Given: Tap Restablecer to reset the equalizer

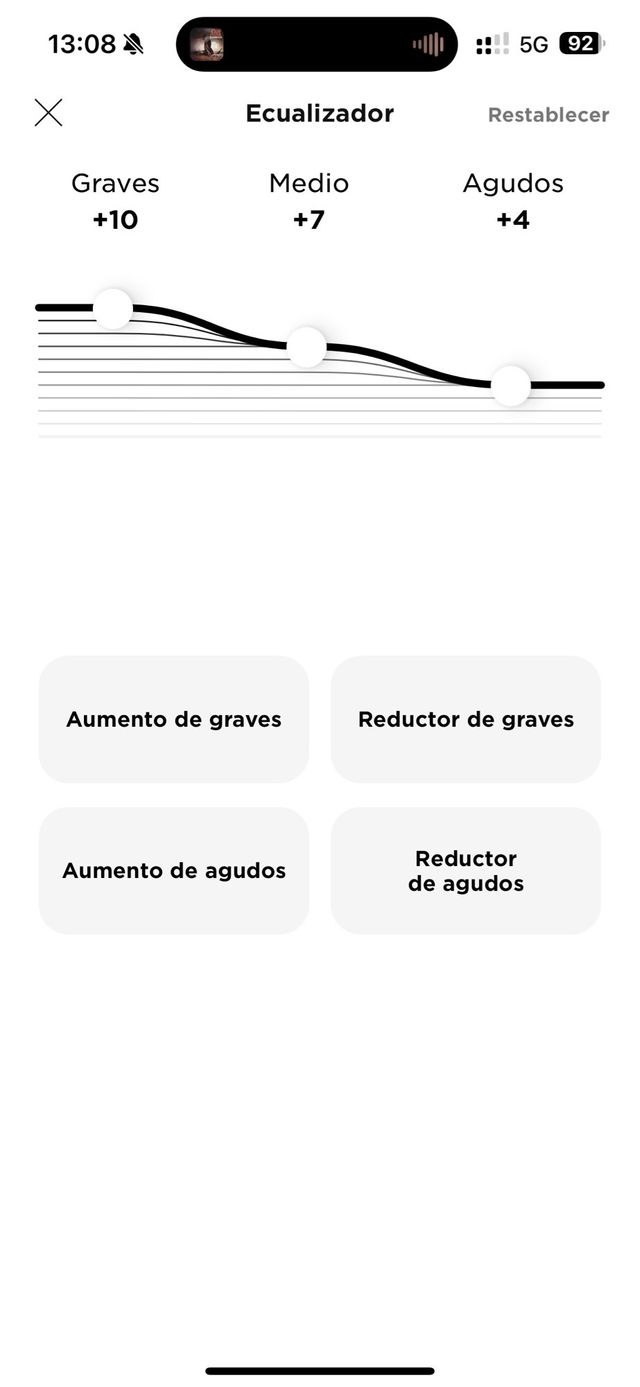Looking at the screenshot, I should pos(548,115).
